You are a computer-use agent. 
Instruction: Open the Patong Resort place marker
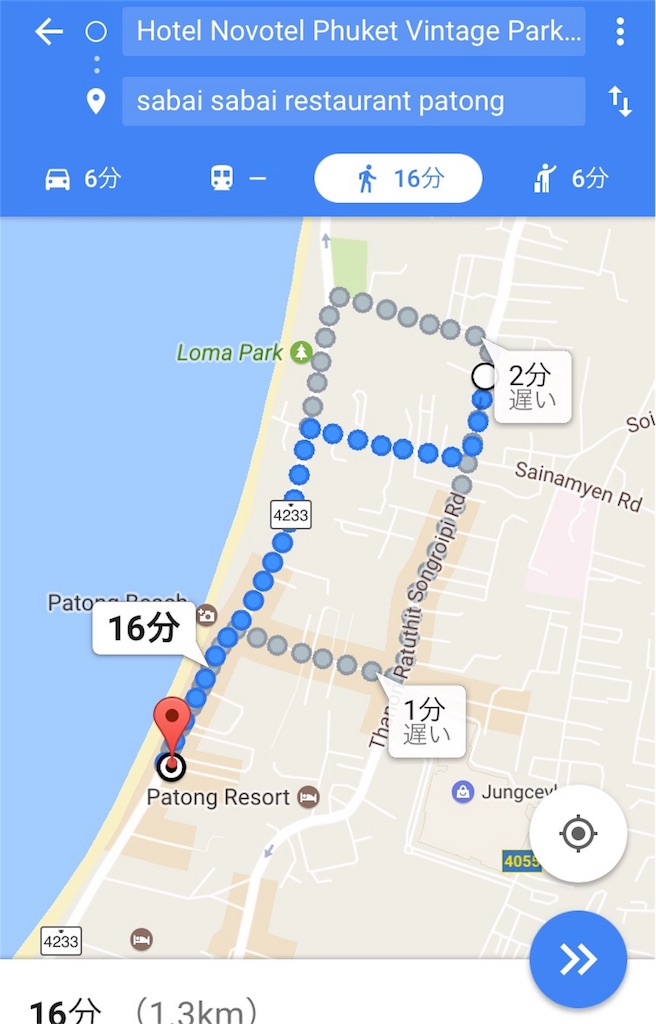[309, 797]
